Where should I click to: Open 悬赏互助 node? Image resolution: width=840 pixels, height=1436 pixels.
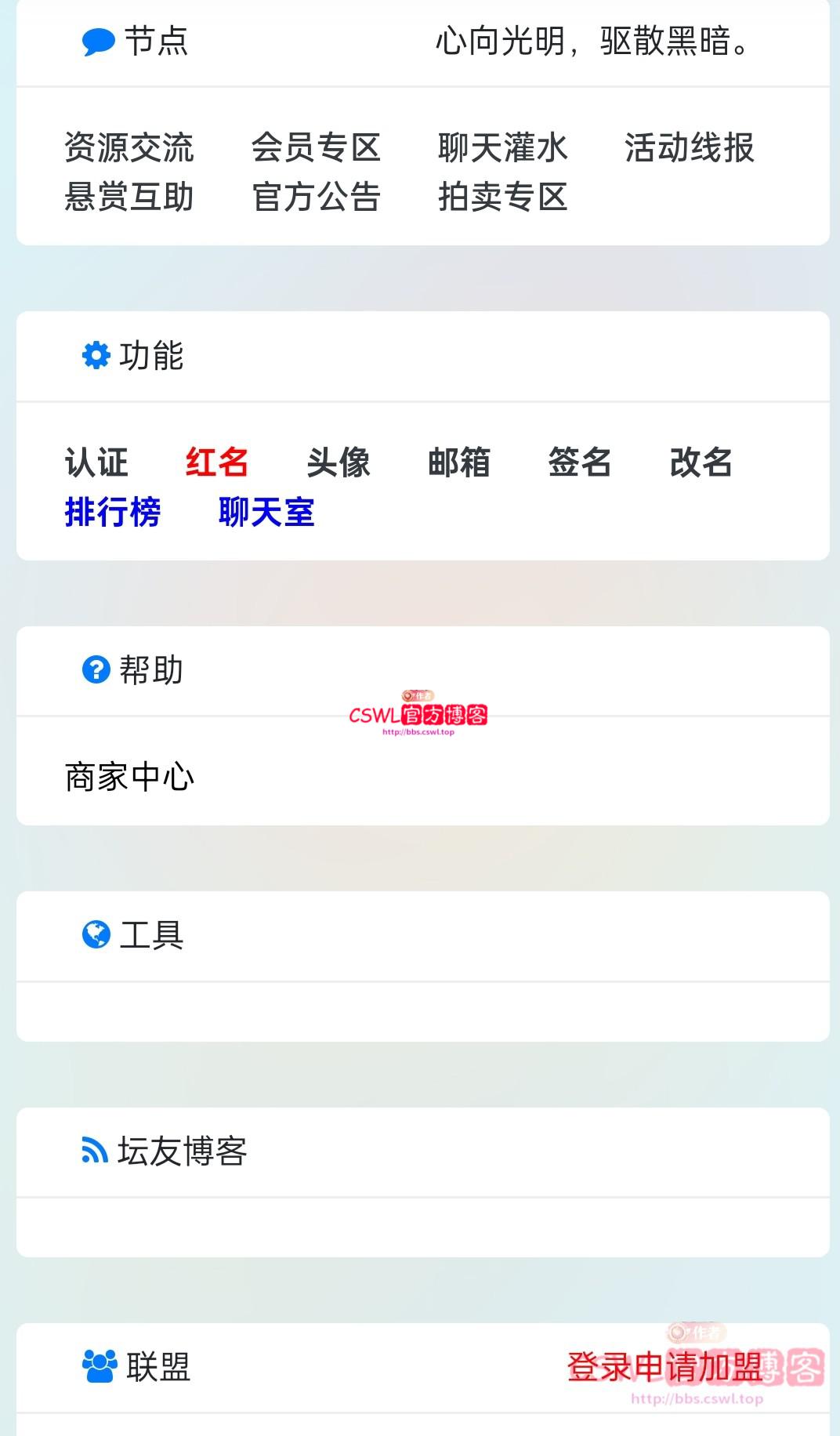(129, 197)
